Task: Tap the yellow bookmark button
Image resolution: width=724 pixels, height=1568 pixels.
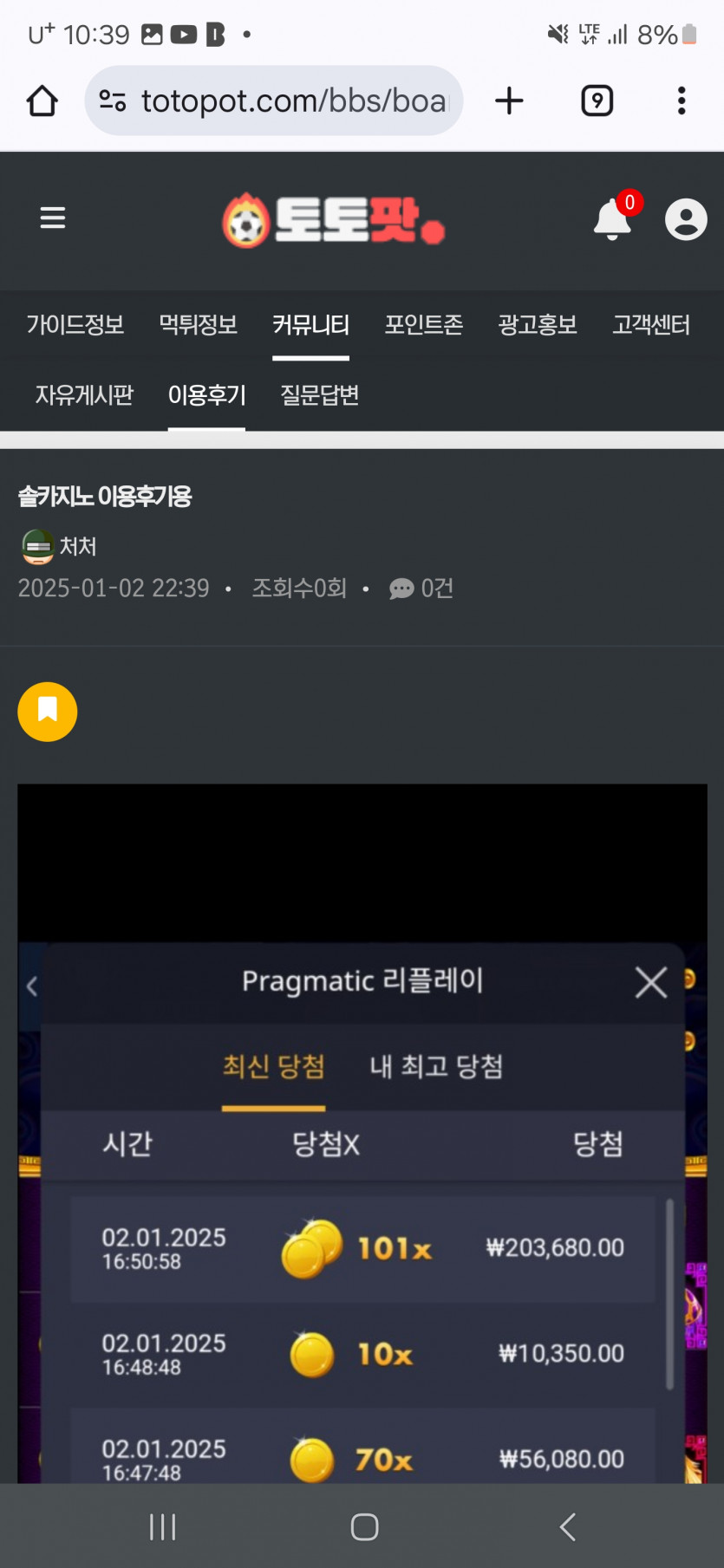Action: pos(48,712)
